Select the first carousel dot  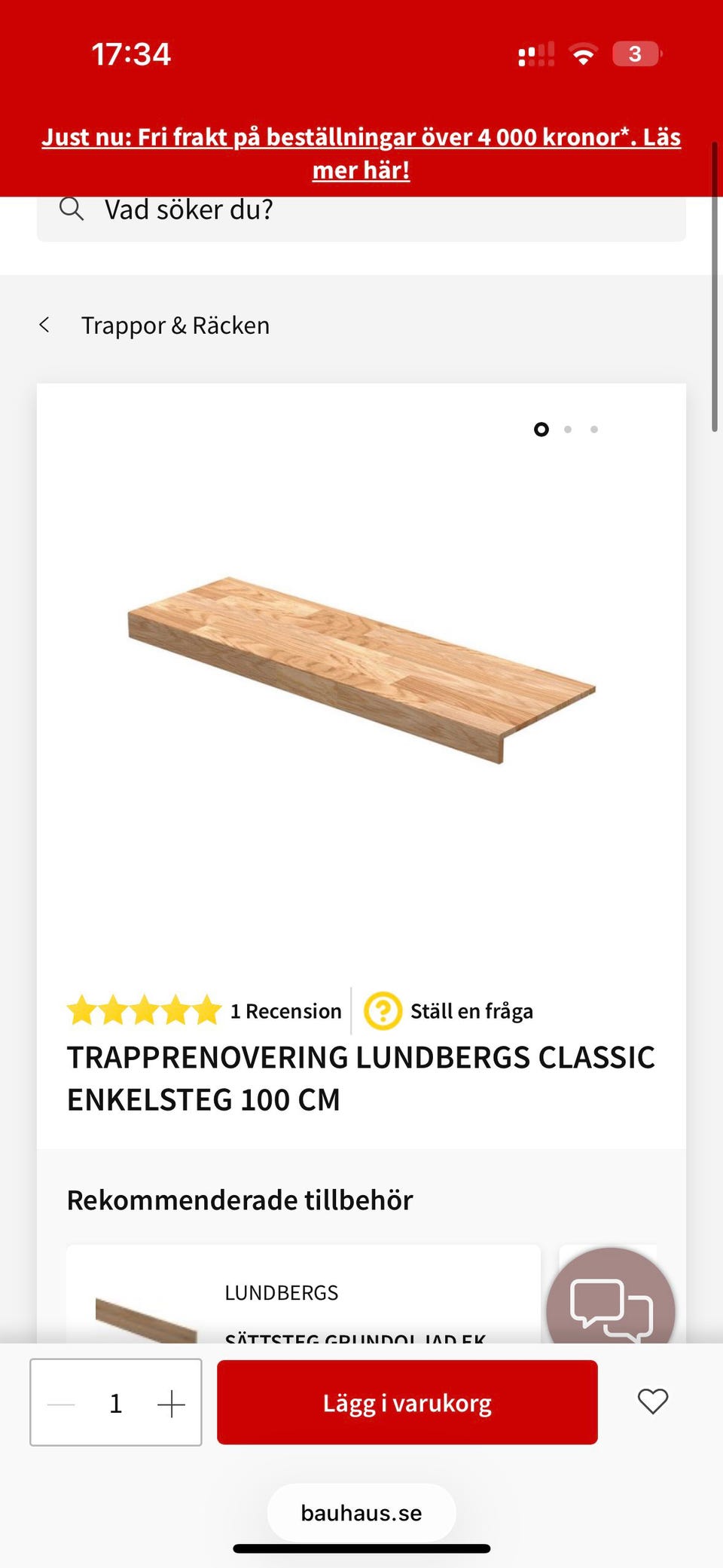pyautogui.click(x=541, y=429)
